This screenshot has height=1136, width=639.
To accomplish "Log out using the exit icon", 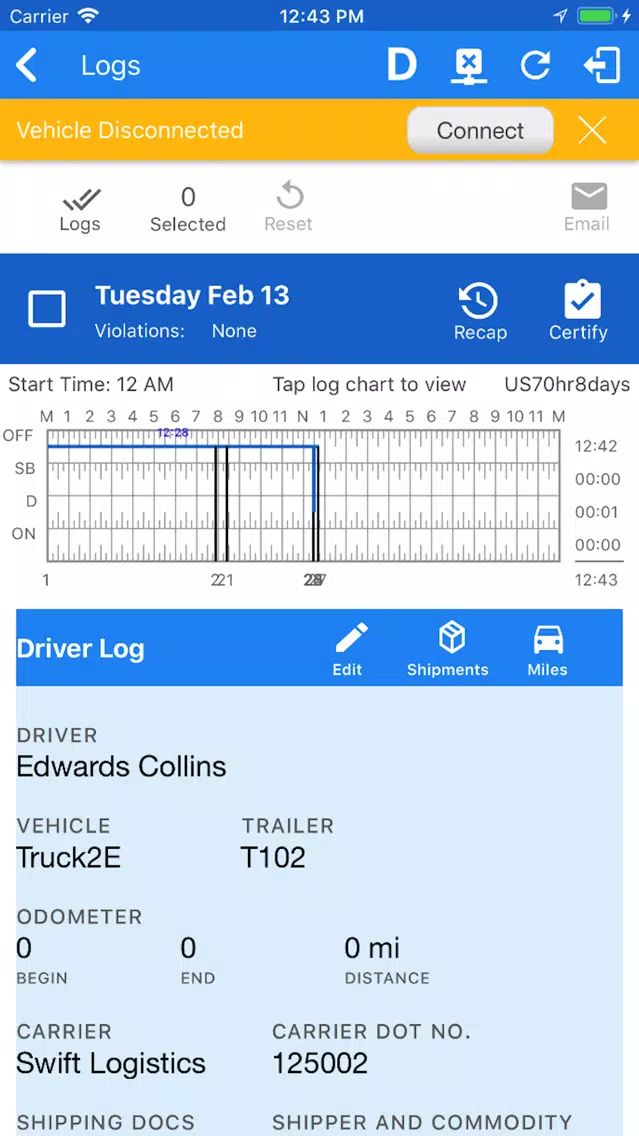I will [602, 66].
